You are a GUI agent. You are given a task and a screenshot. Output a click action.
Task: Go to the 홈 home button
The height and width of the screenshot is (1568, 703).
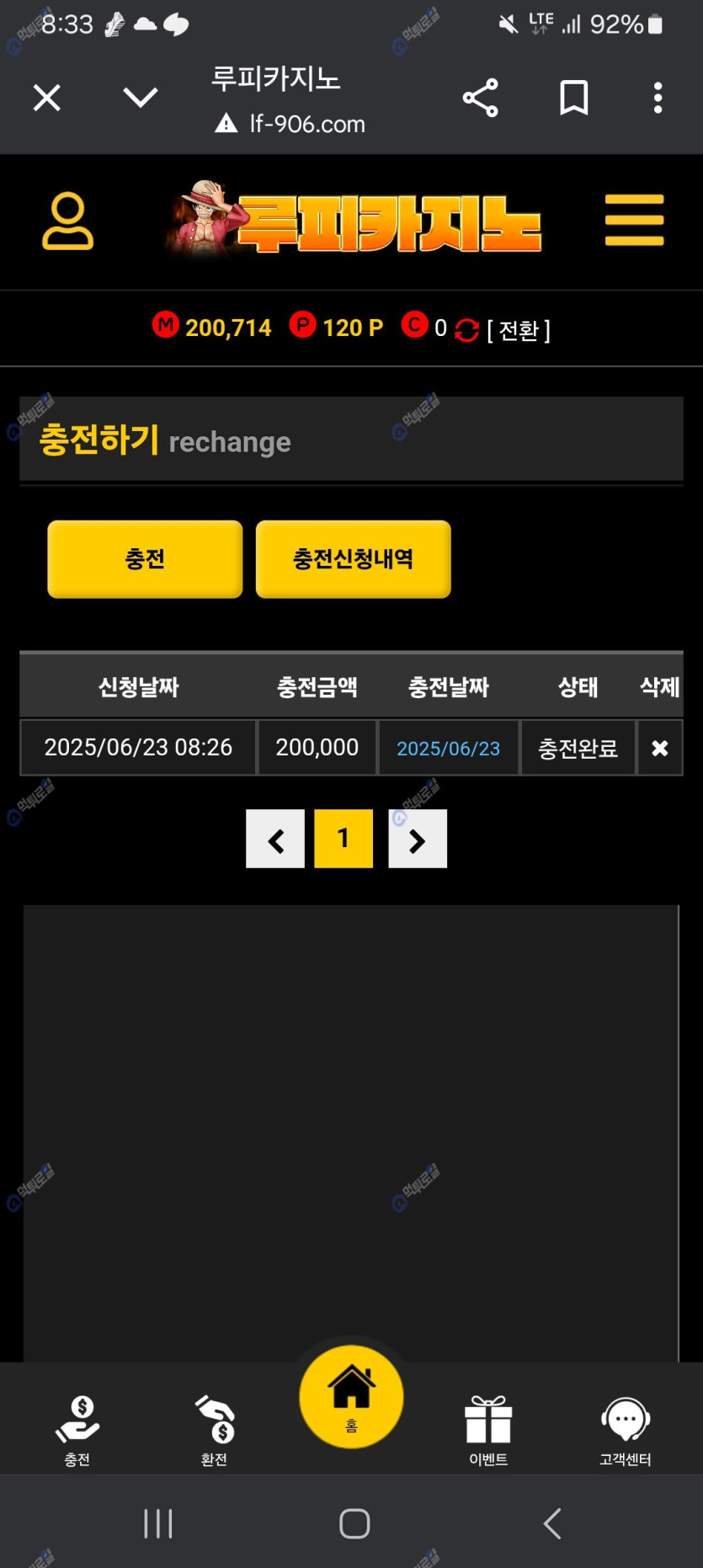(351, 1396)
